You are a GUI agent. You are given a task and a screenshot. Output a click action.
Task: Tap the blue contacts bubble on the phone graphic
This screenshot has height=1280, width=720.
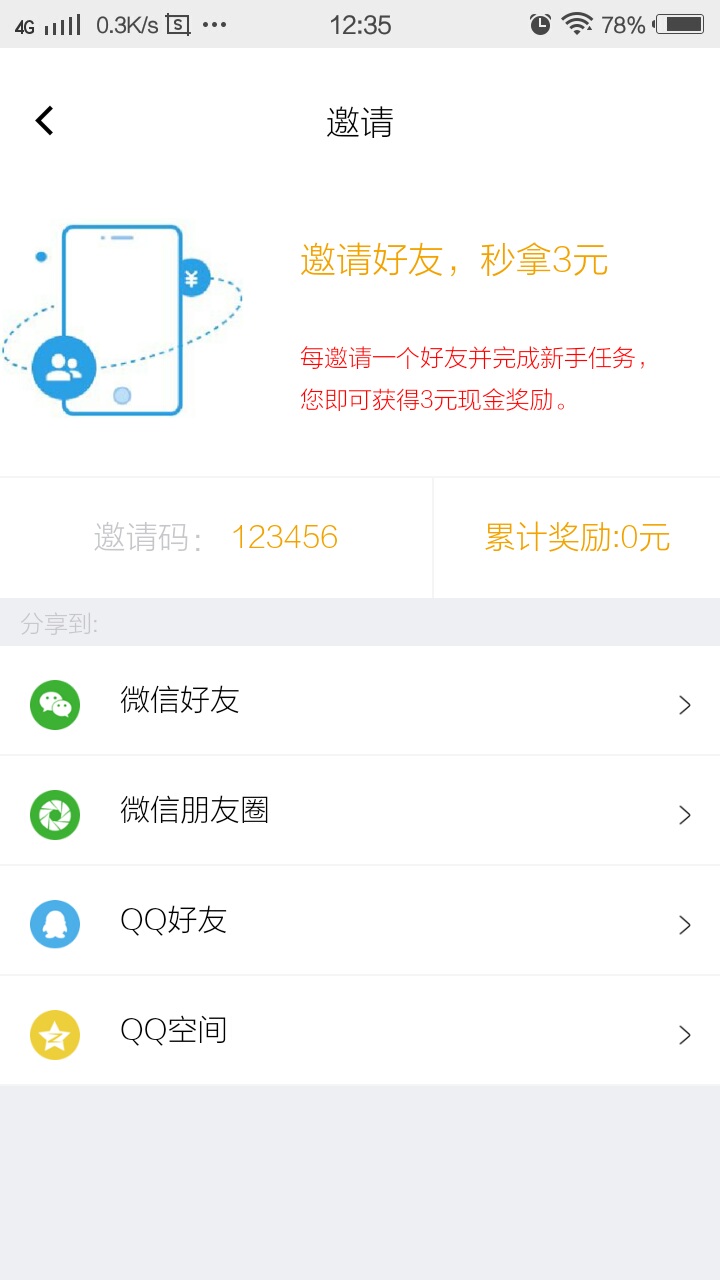click(62, 368)
